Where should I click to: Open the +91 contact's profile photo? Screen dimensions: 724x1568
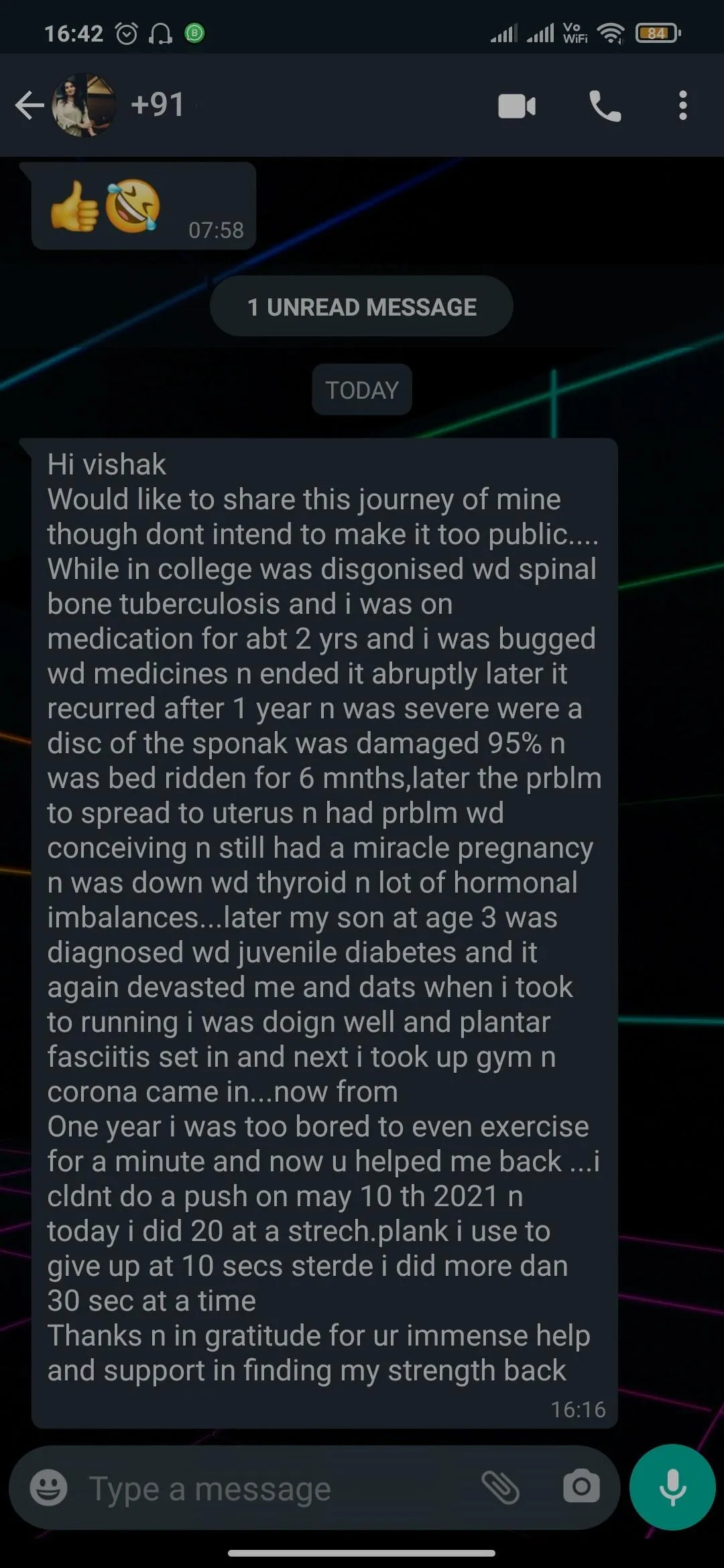click(84, 105)
